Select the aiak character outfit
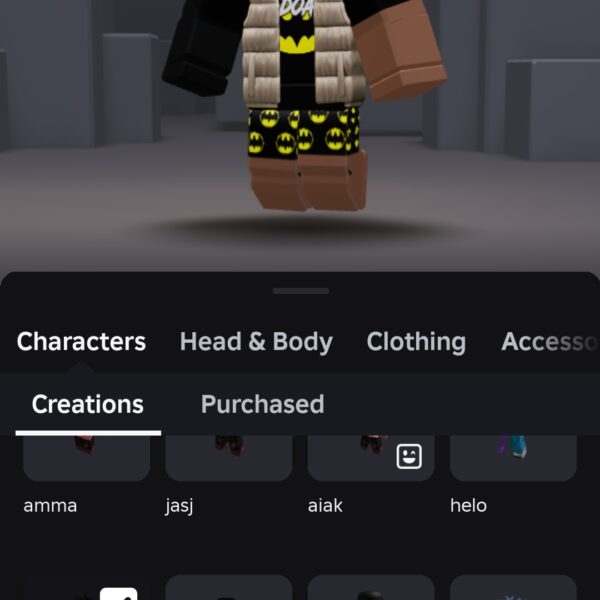The width and height of the screenshot is (600, 600). click(370, 460)
